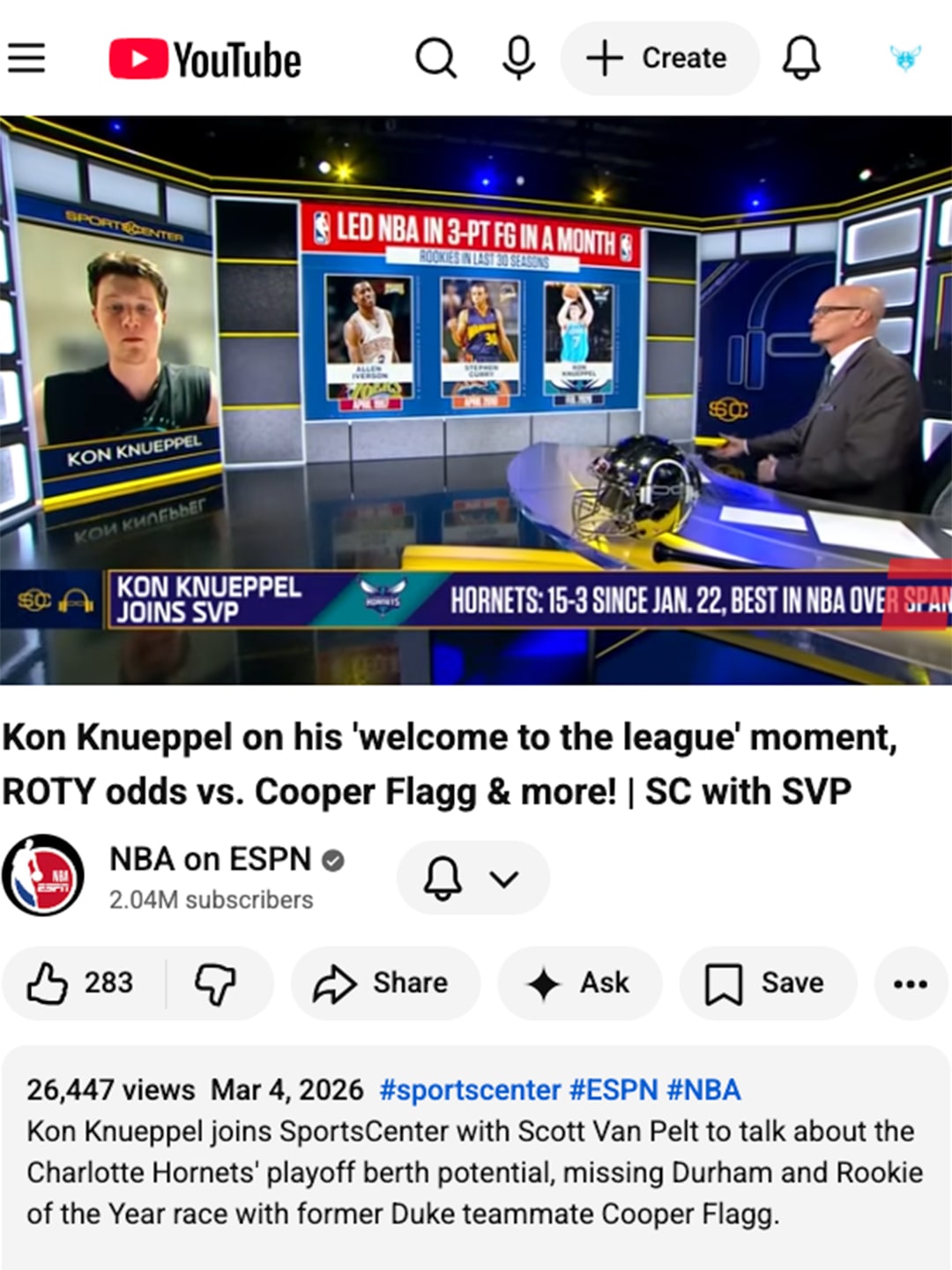
Task: Open YouTube search
Action: (435, 58)
